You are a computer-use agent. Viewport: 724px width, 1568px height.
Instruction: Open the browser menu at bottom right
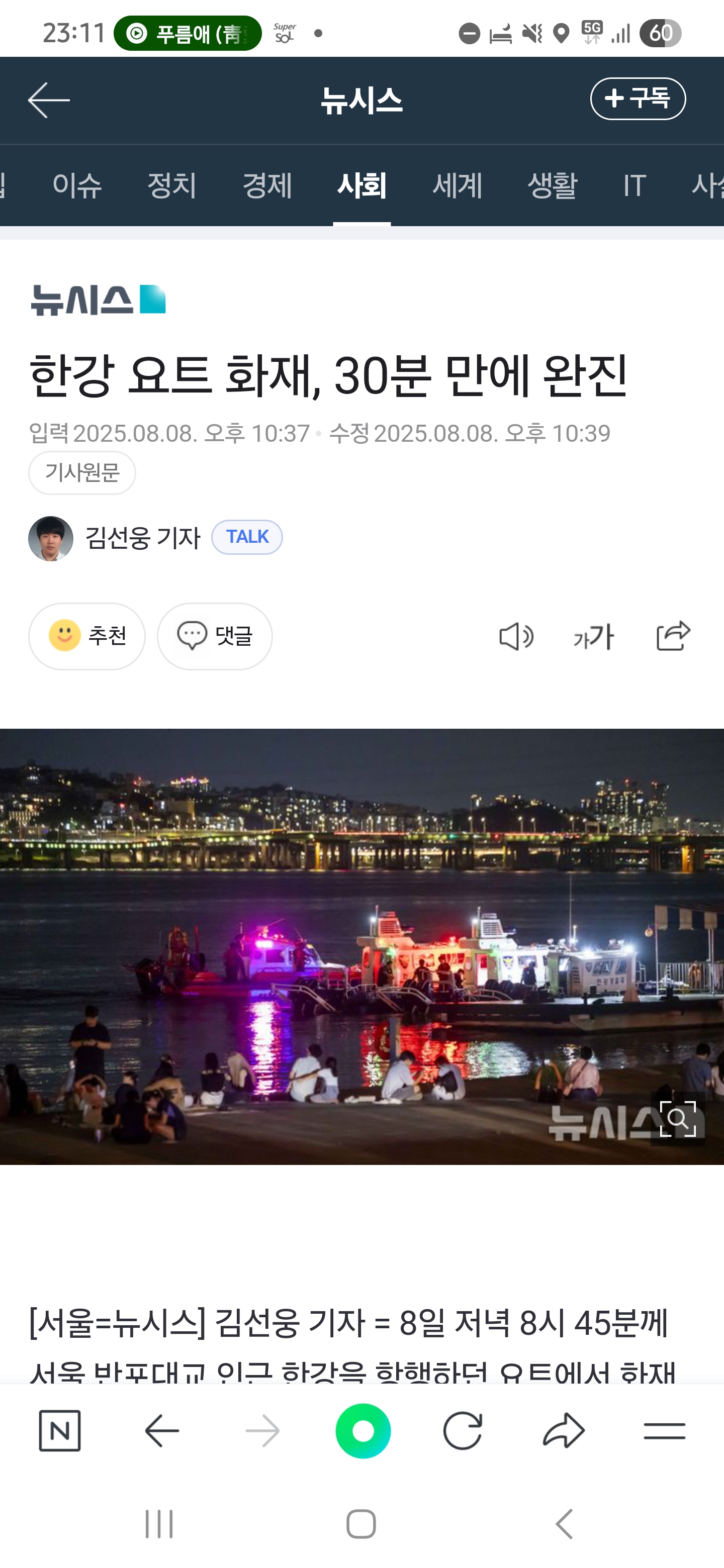click(x=664, y=1430)
